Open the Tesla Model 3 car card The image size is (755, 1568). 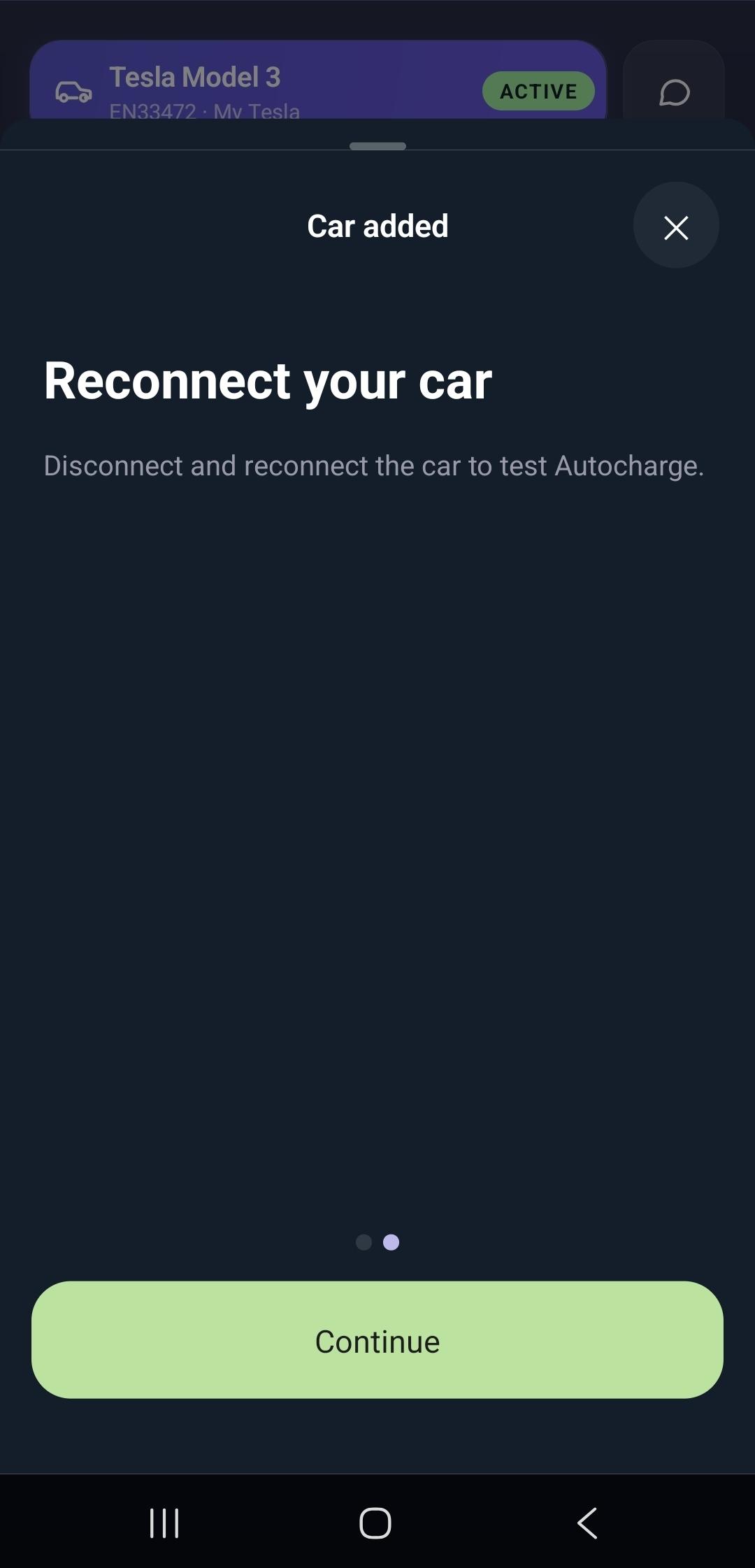tap(318, 81)
